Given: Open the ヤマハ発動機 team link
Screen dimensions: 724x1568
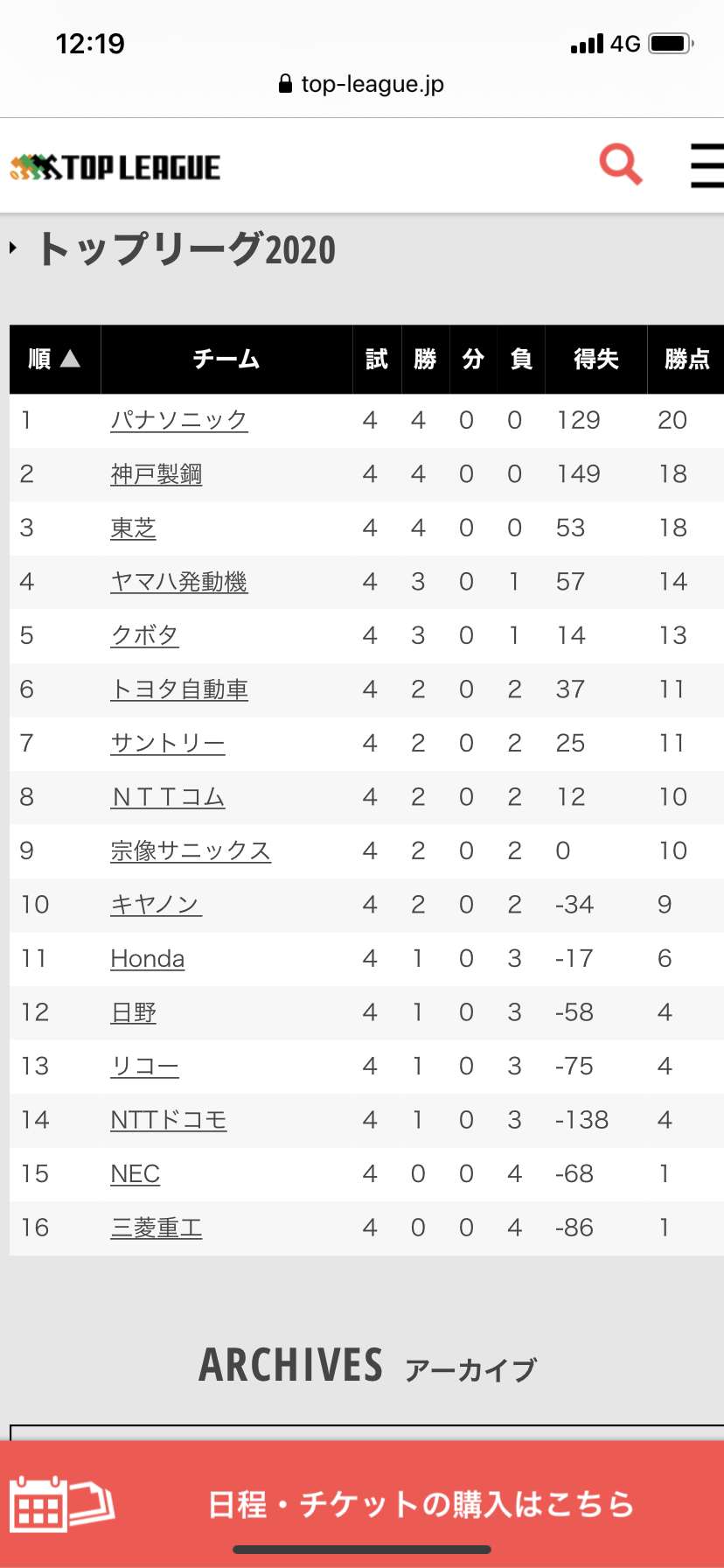Looking at the screenshot, I should 179,582.
